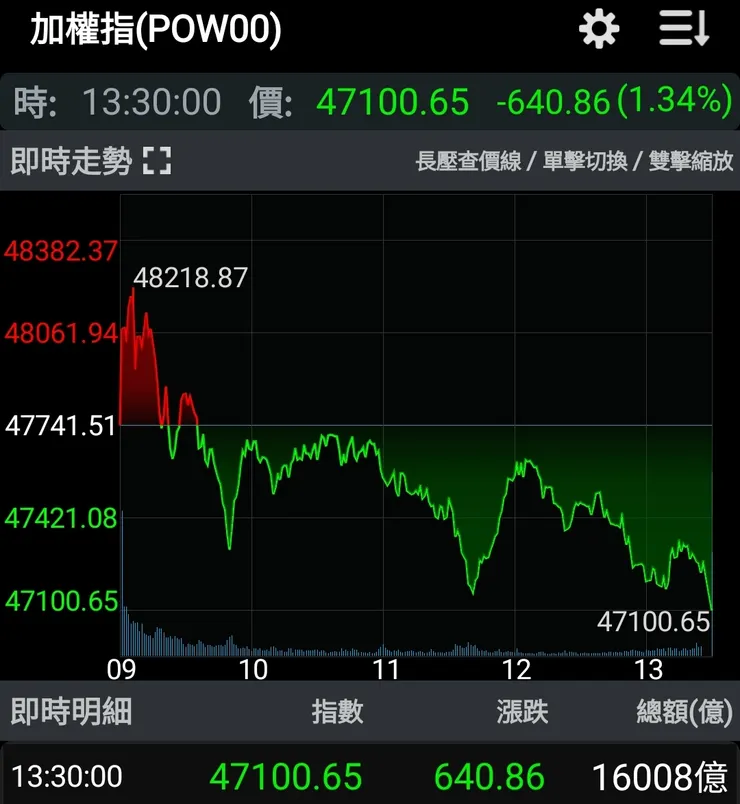
Task: Open the 13:30:00 detail row
Action: pos(370,775)
